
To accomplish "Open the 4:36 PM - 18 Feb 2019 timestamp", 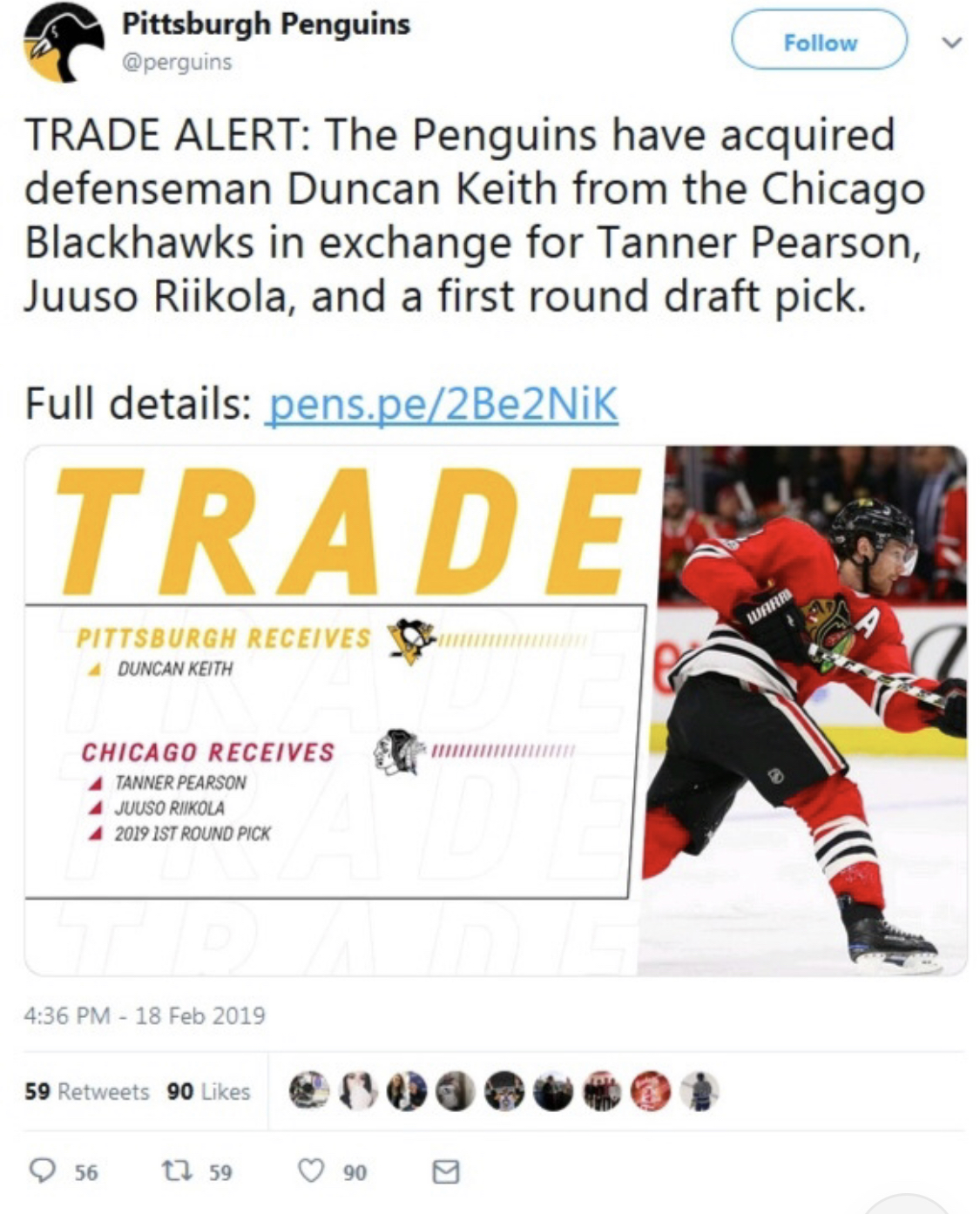I will (145, 1015).
